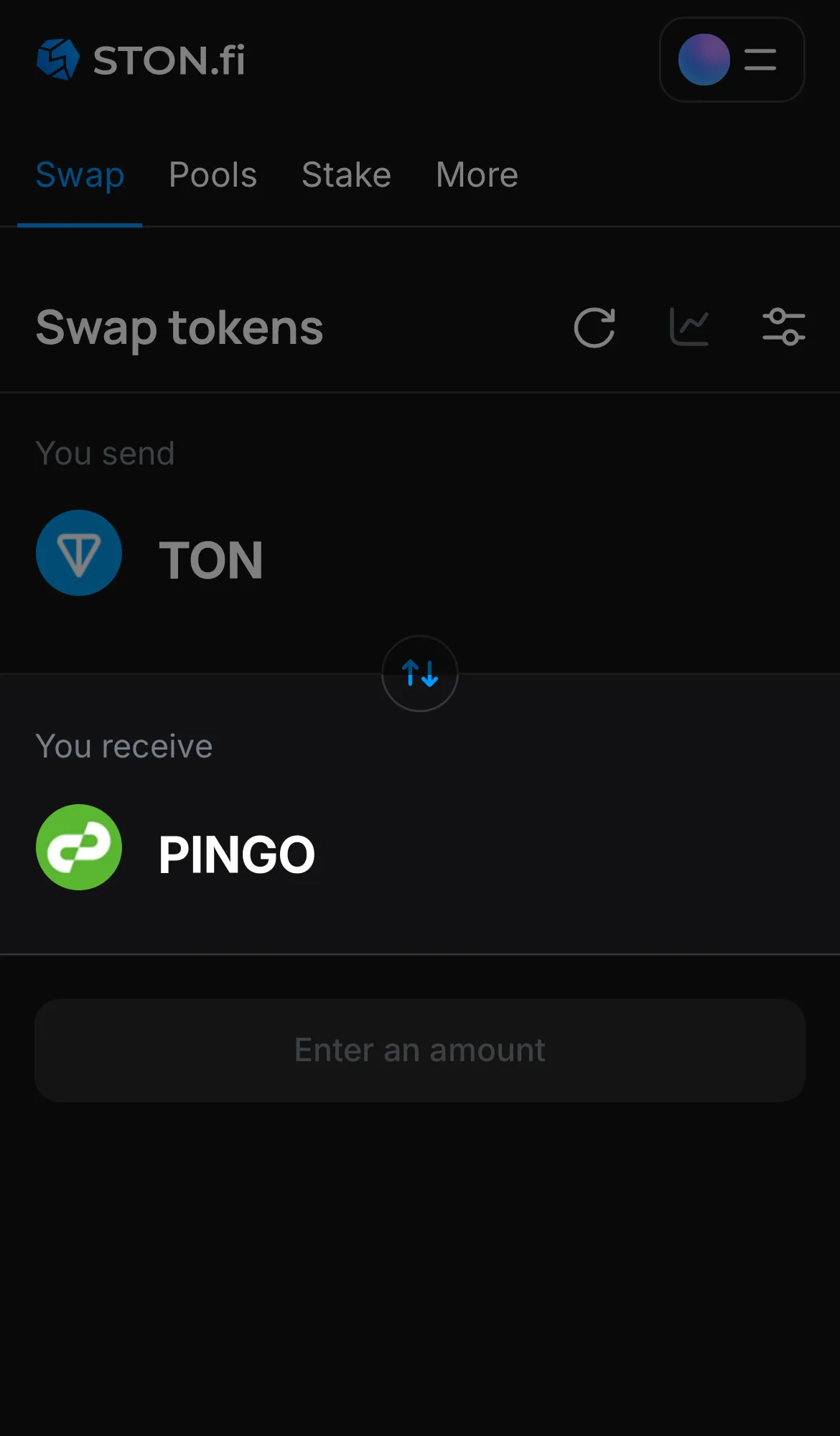
Task: Click the TON token logo
Action: (79, 553)
